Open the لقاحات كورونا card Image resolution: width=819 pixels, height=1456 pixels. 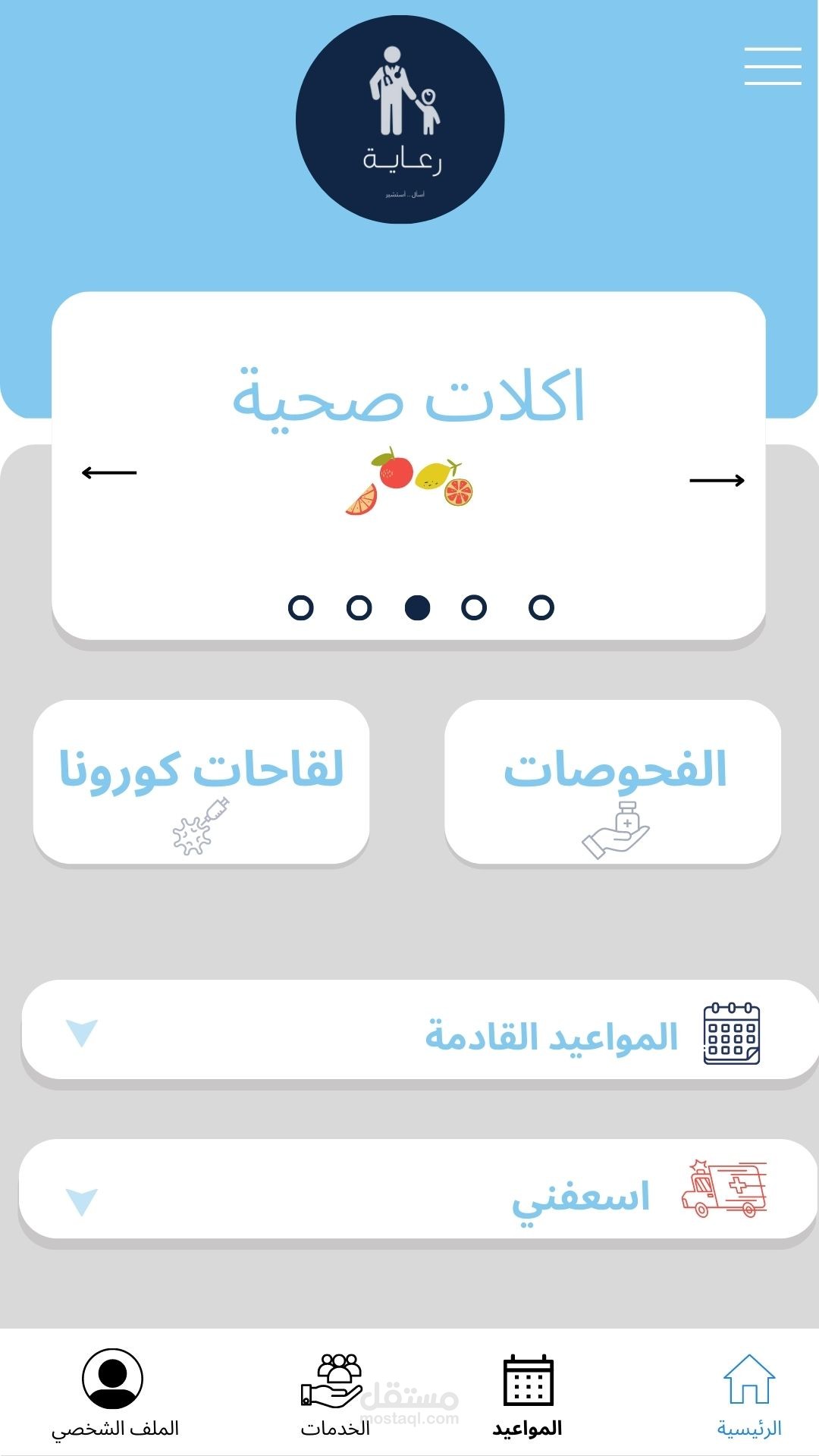click(202, 781)
